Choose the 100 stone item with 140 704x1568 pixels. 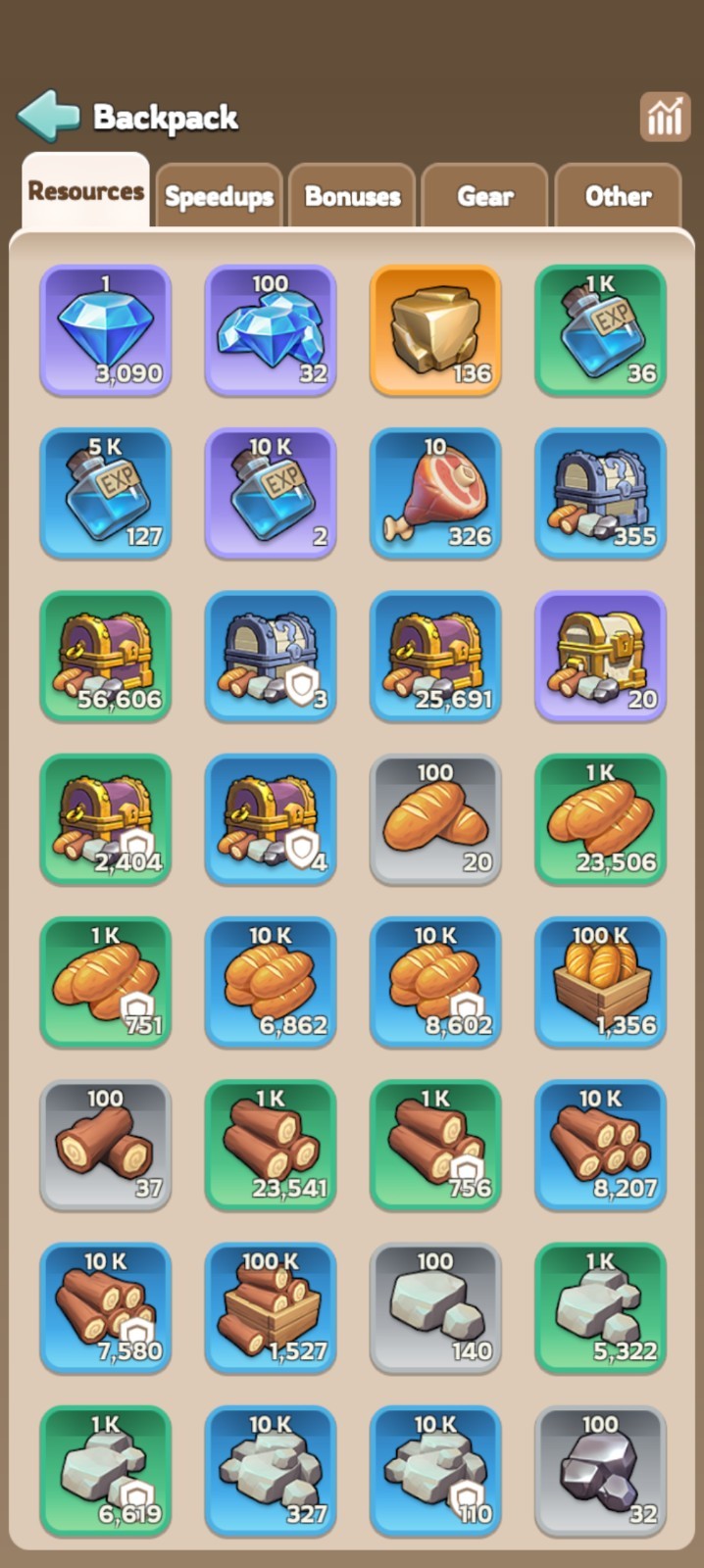(x=435, y=1307)
